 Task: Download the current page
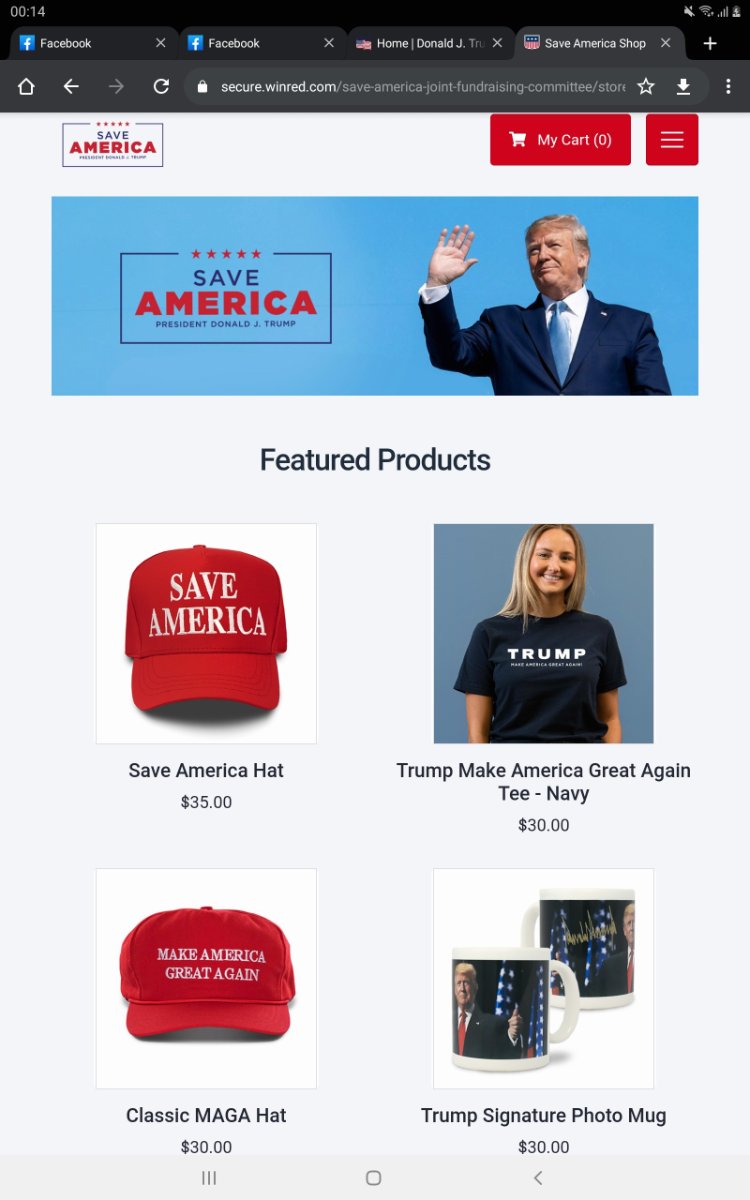[683, 87]
